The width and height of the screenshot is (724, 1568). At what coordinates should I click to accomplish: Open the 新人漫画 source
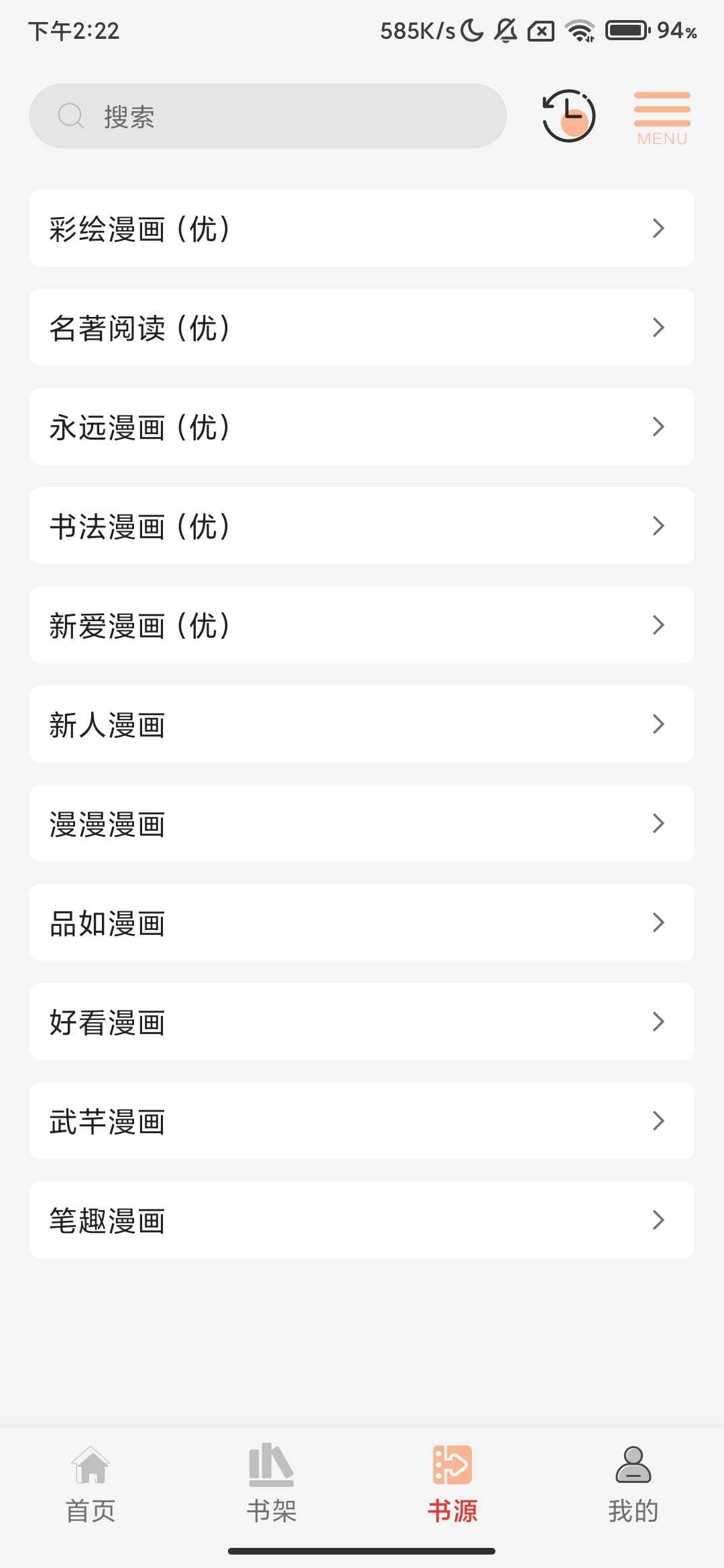pyautogui.click(x=362, y=724)
